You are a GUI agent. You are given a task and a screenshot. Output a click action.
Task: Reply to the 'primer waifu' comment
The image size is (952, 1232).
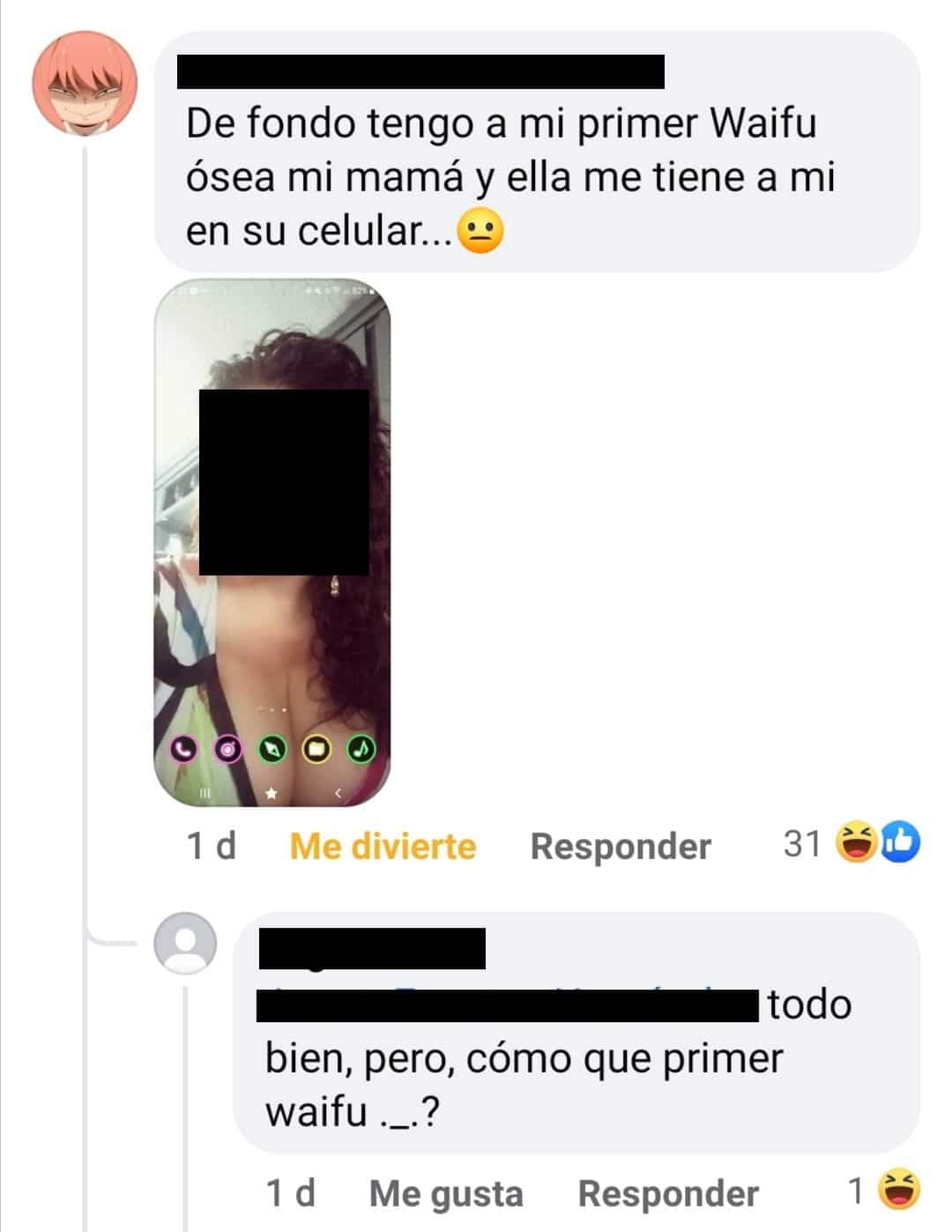(667, 1194)
